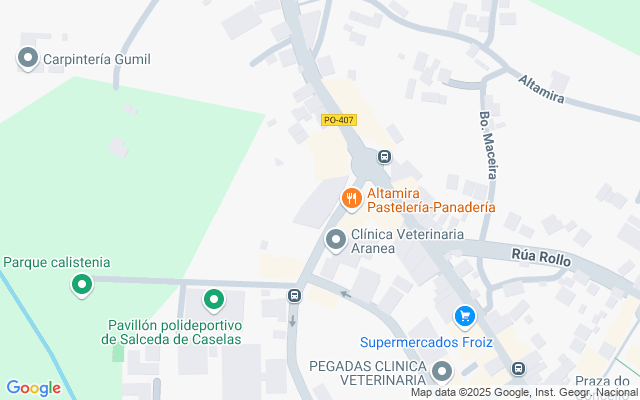Tap the Clínica Veterinaria Aranea pin
640x400 pixels.
point(336,240)
